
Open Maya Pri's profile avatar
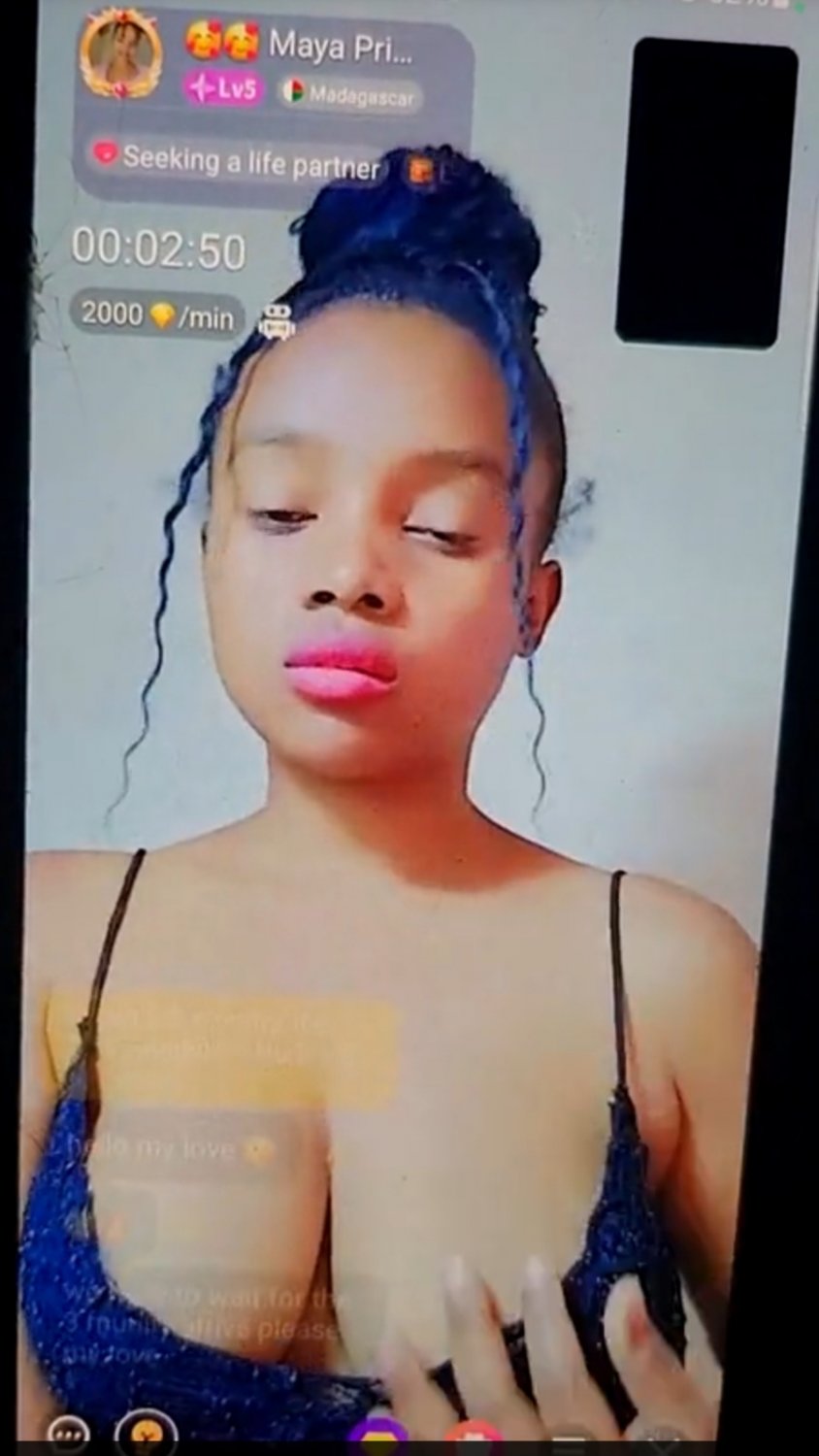click(121, 55)
